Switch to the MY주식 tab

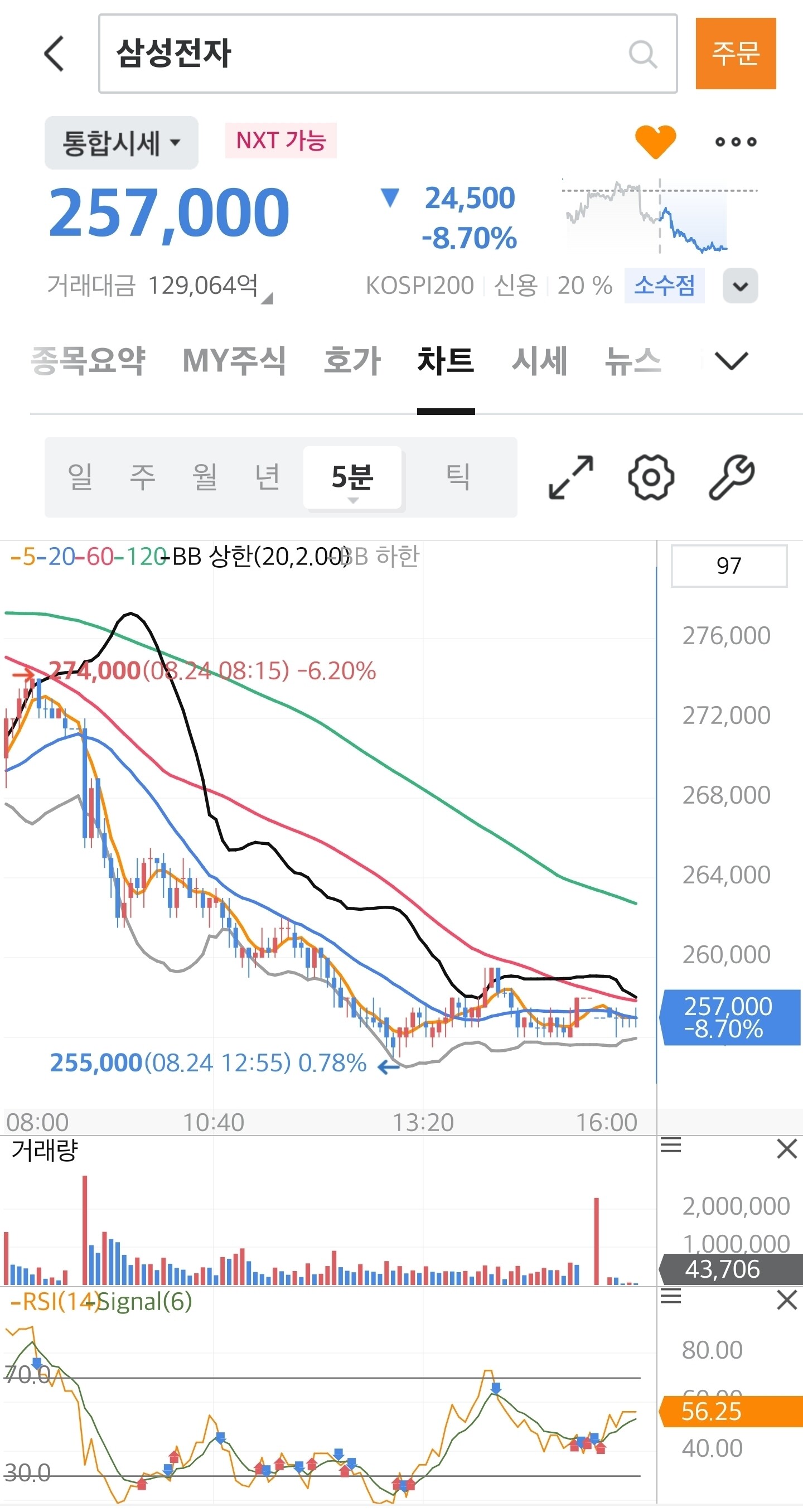point(234,360)
